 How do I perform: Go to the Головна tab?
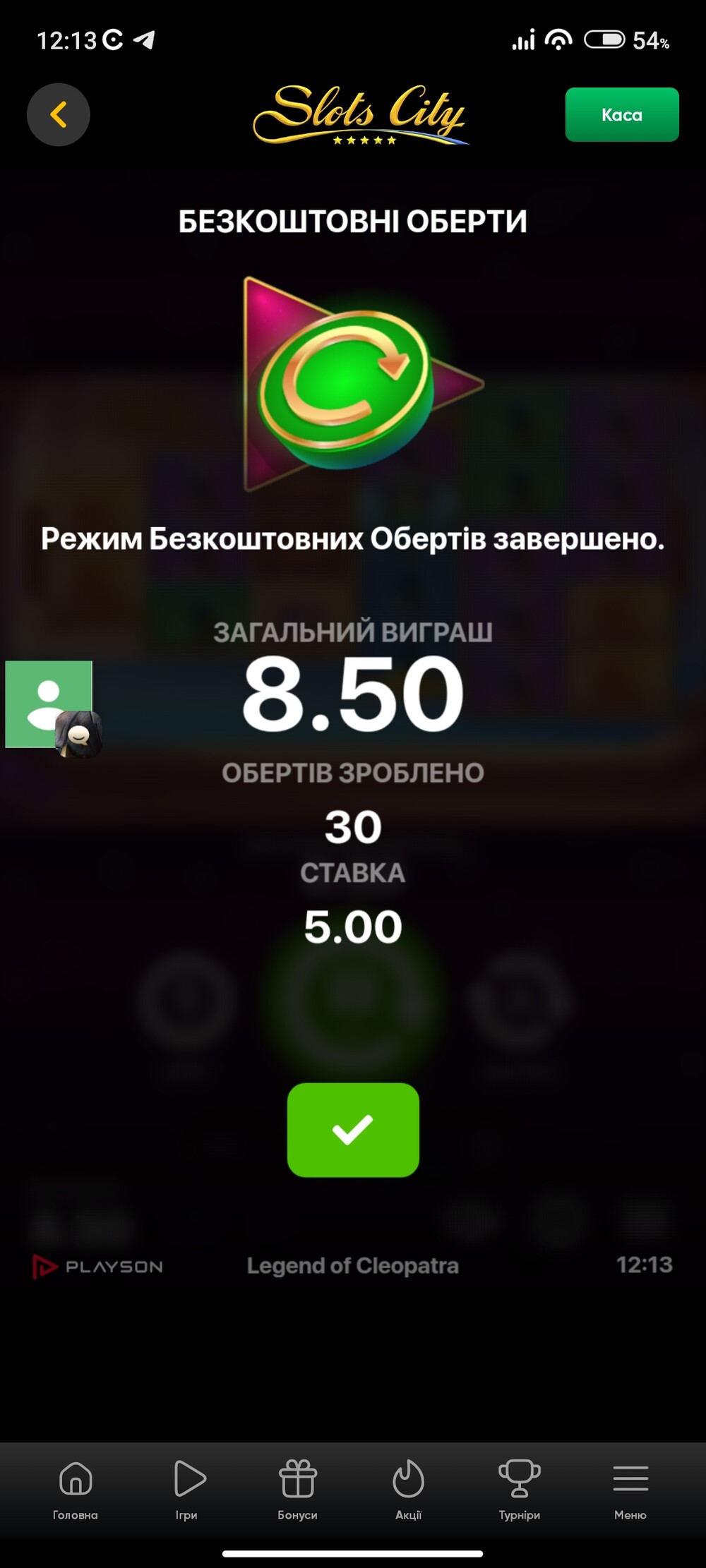tap(75, 1490)
